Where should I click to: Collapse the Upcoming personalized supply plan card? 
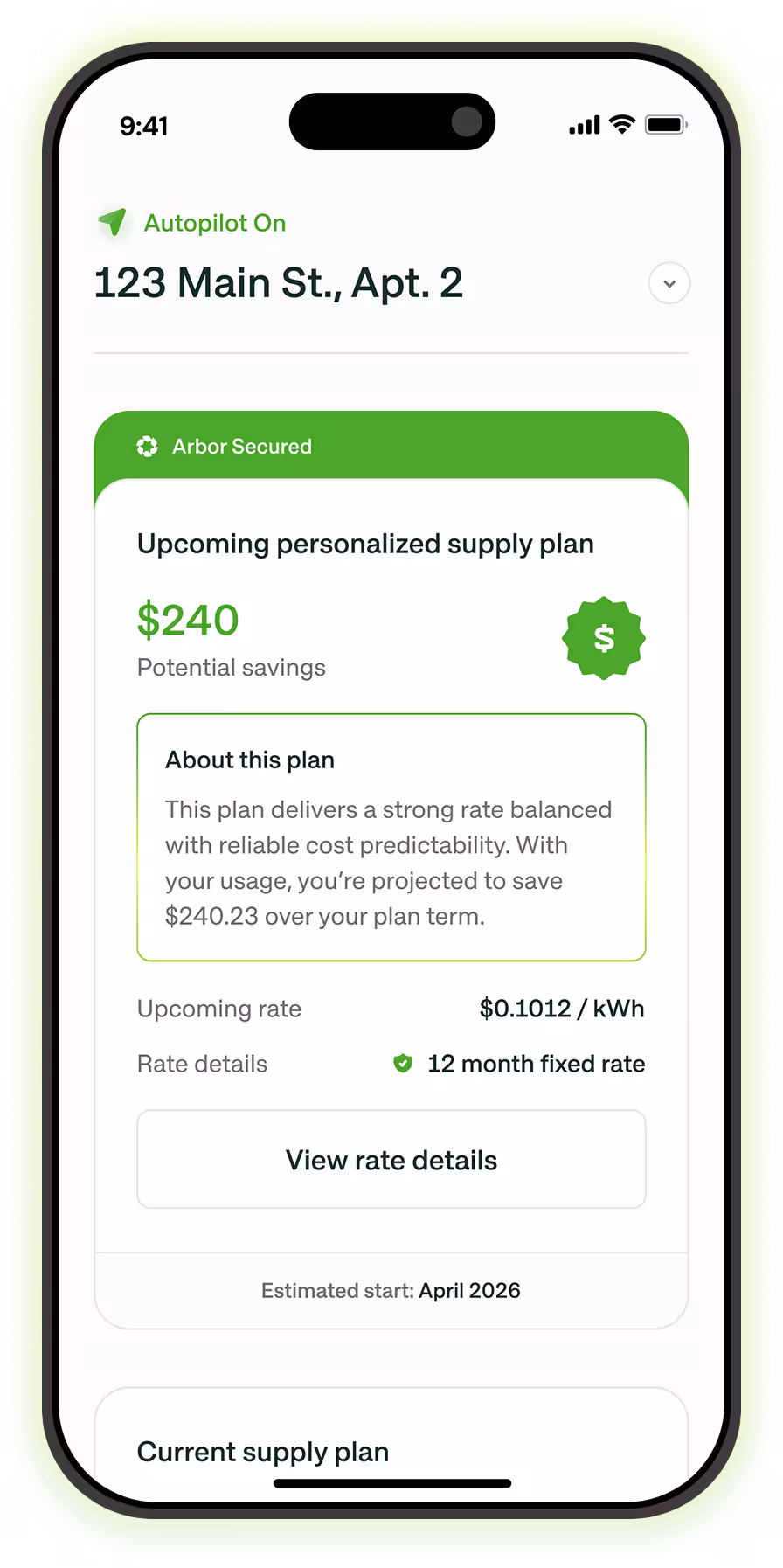pos(365,543)
